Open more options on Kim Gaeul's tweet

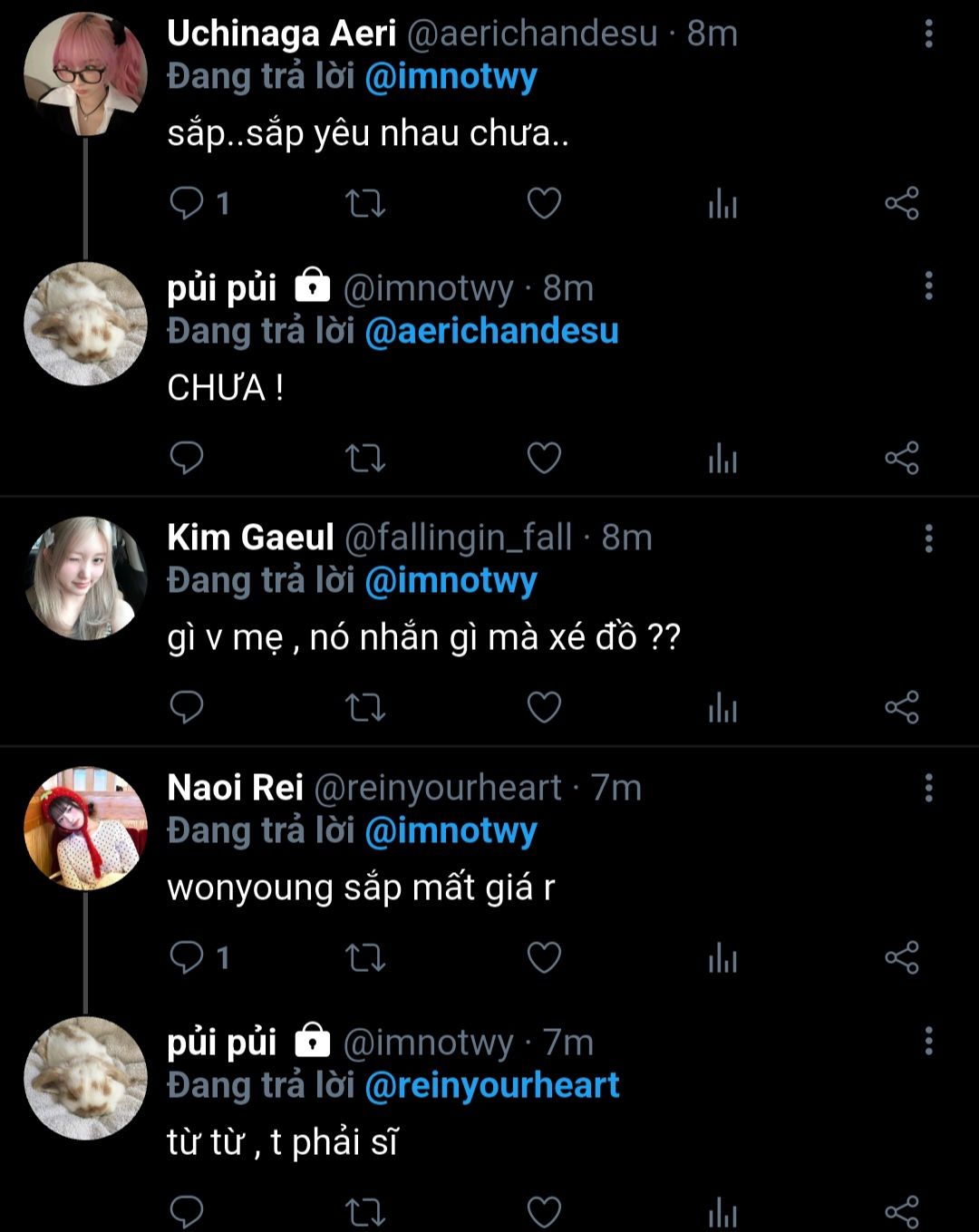pos(928,538)
